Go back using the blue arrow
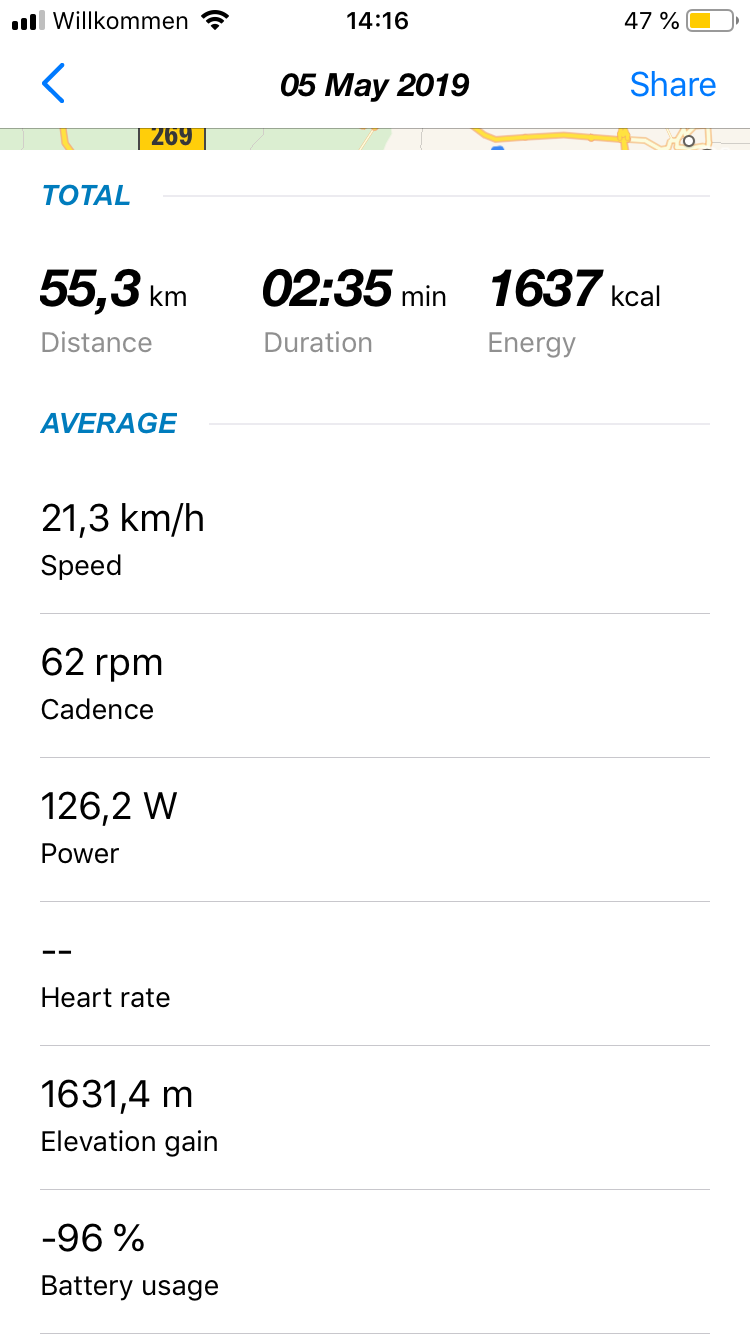 [x=54, y=84]
